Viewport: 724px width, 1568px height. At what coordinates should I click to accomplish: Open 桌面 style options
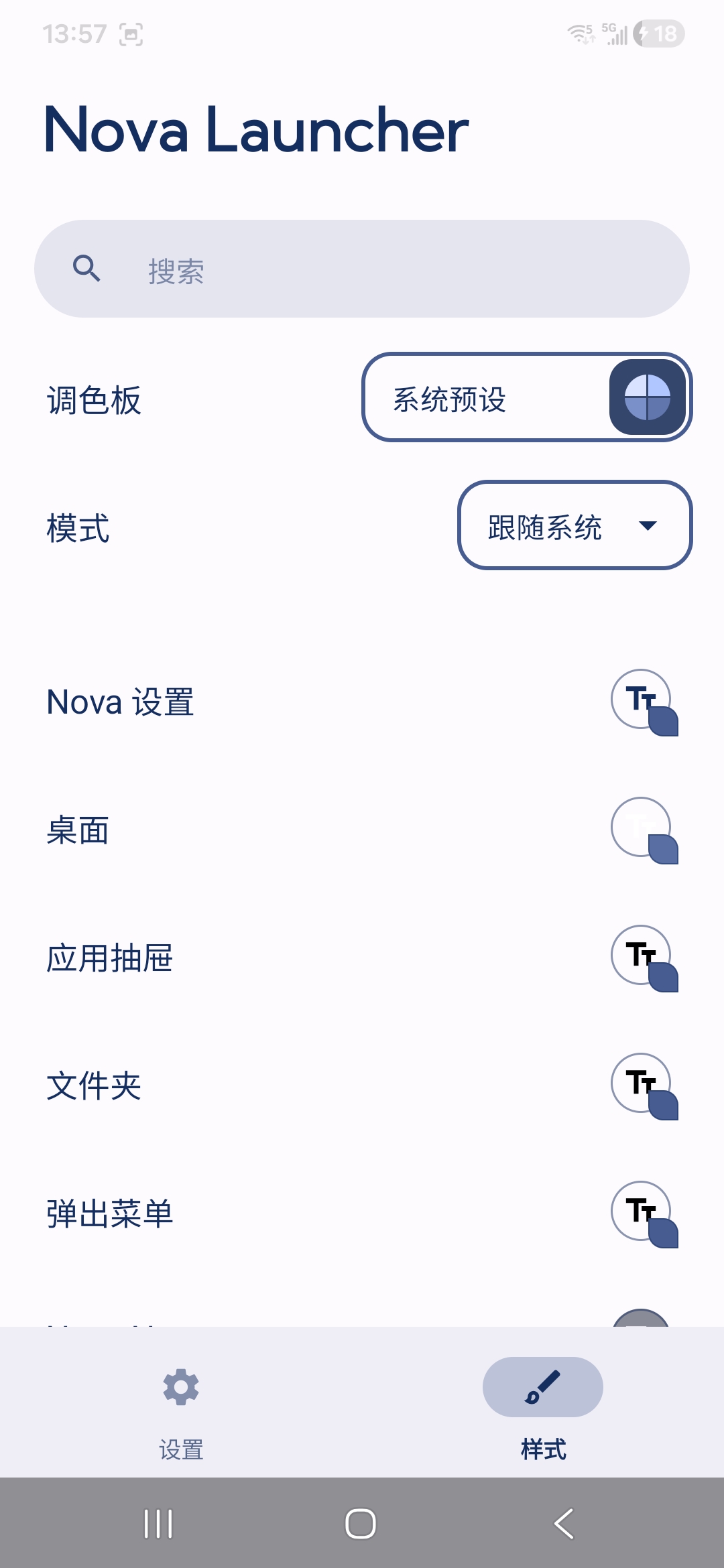pos(362,830)
